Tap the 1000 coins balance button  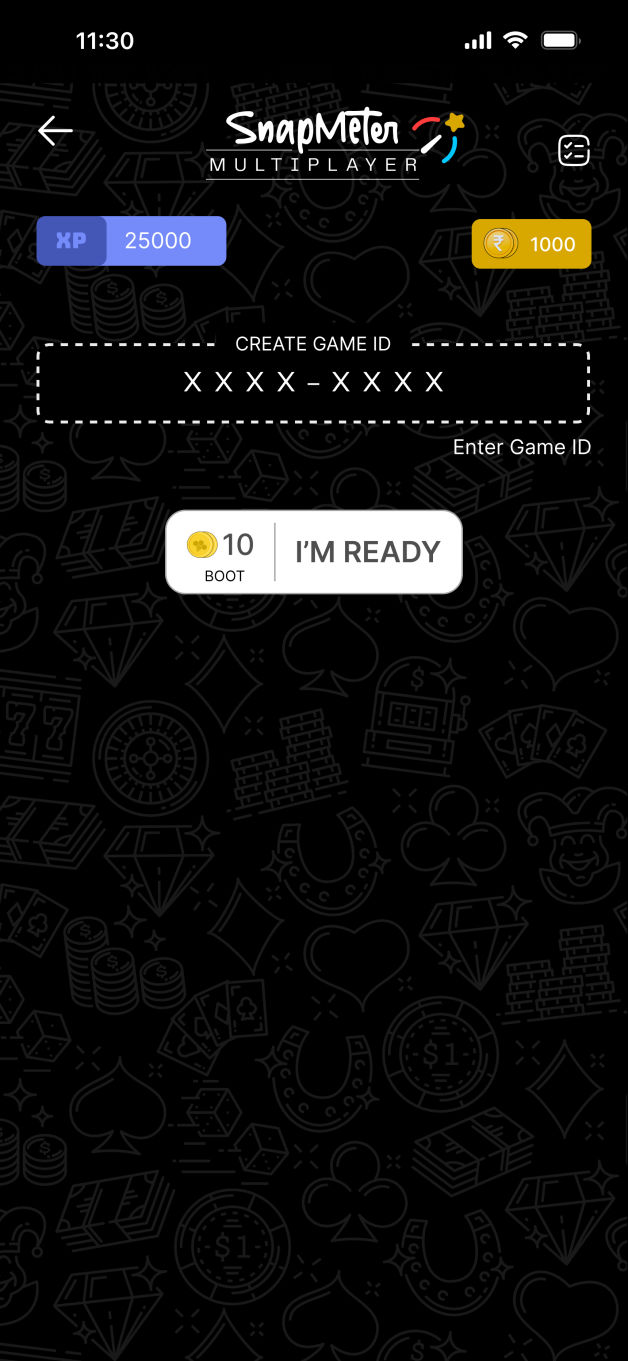[x=531, y=244]
